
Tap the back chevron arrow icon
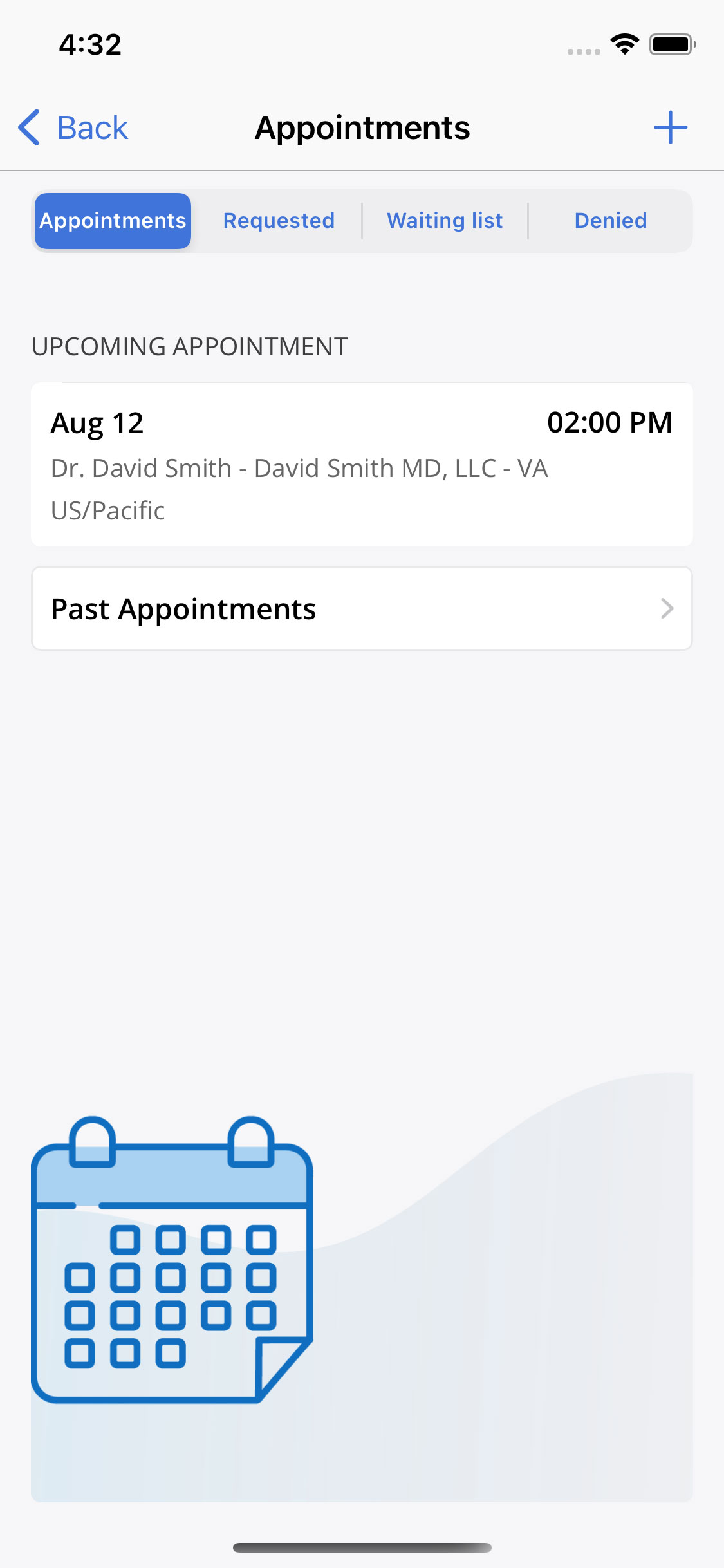tap(30, 127)
